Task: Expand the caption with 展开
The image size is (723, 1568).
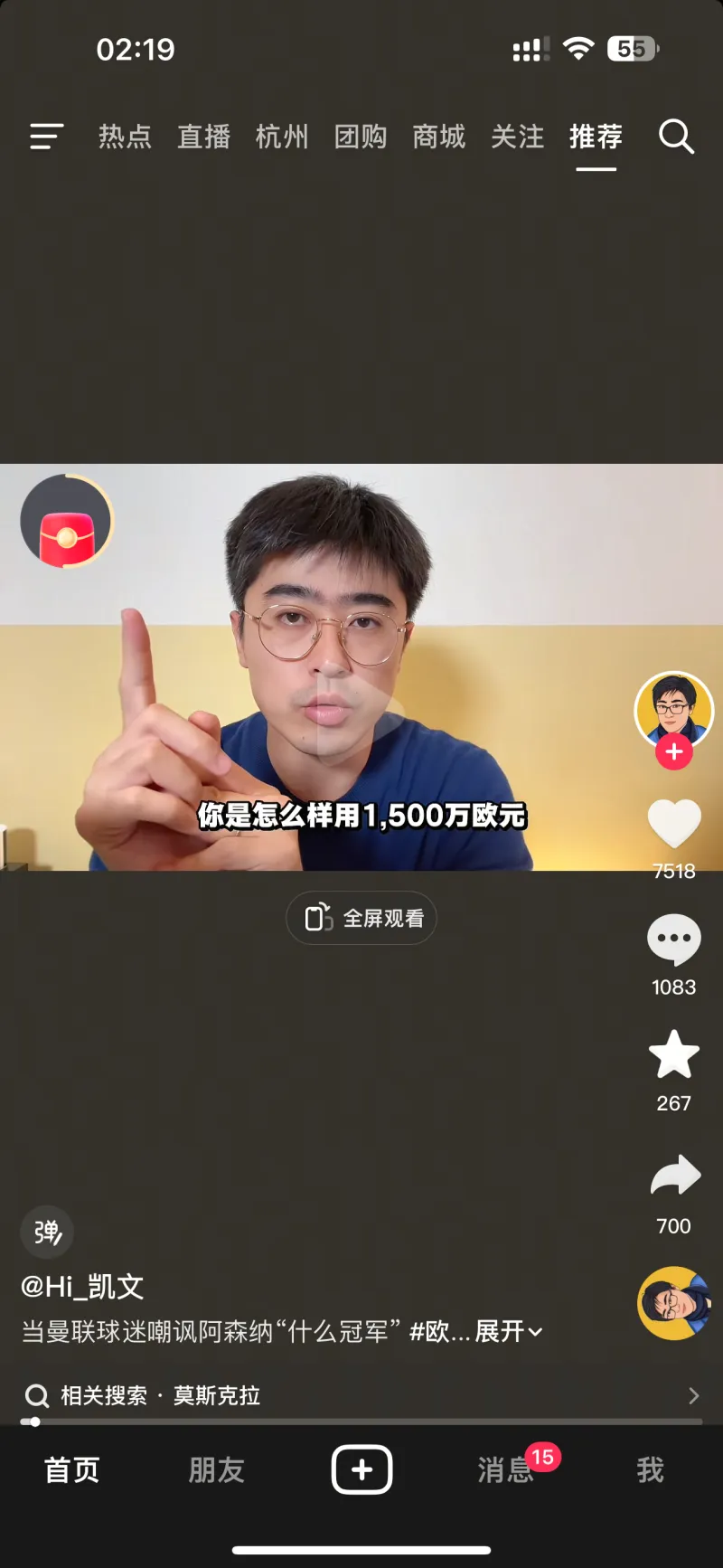Action: (509, 1331)
